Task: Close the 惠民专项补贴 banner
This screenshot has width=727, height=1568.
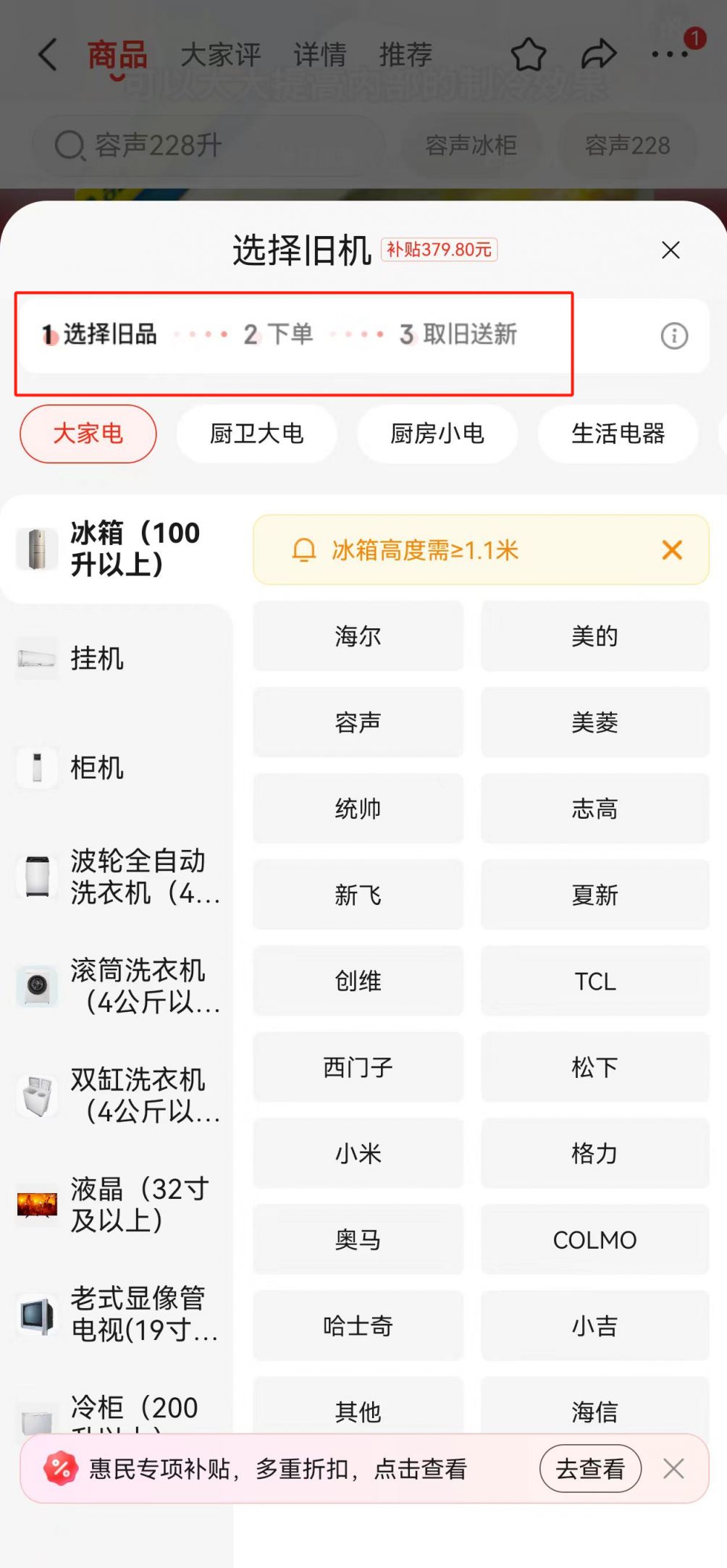Action: (673, 1469)
